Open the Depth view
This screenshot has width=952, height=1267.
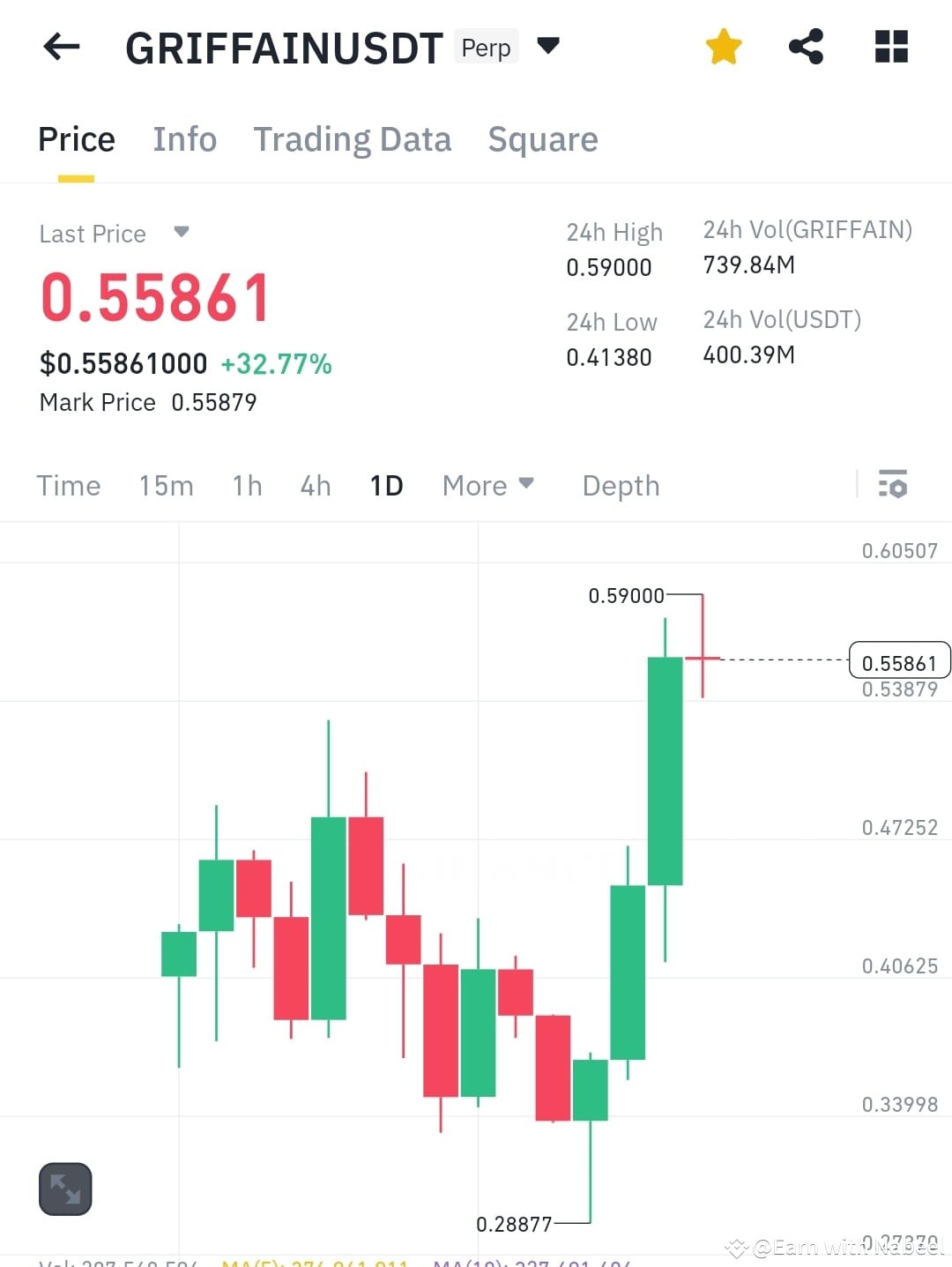coord(620,485)
